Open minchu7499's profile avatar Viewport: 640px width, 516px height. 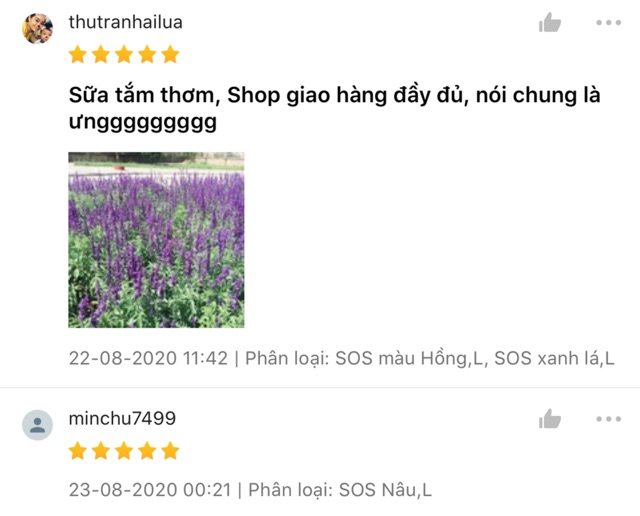[37, 425]
